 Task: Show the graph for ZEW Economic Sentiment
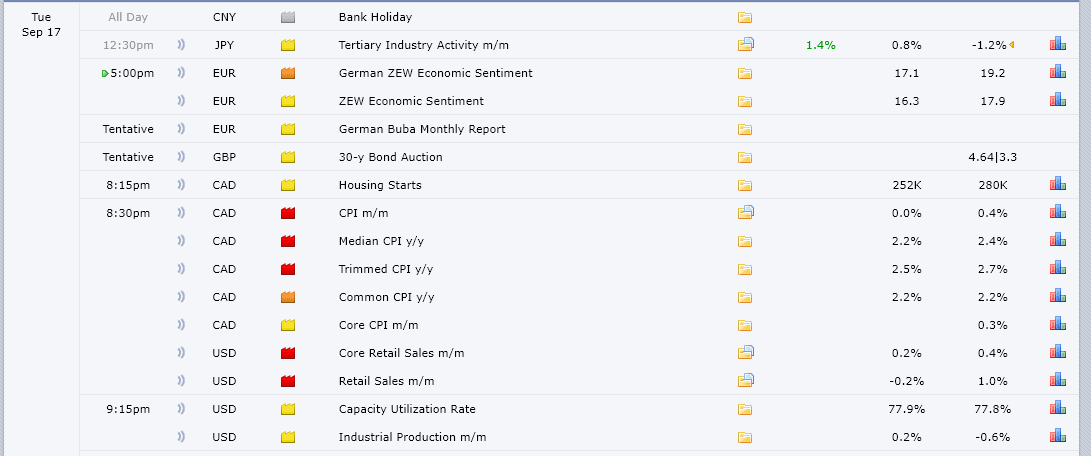click(x=1057, y=101)
